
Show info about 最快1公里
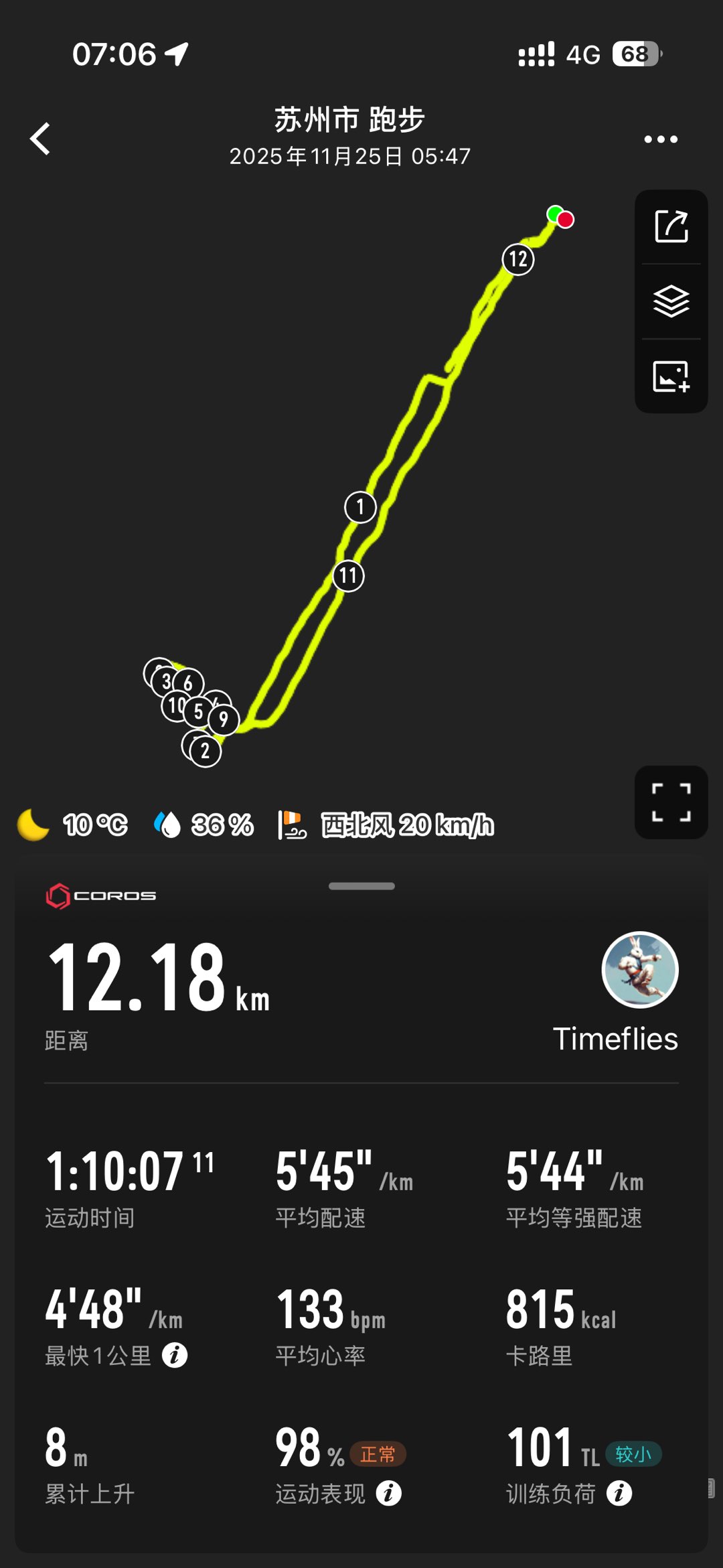175,1356
